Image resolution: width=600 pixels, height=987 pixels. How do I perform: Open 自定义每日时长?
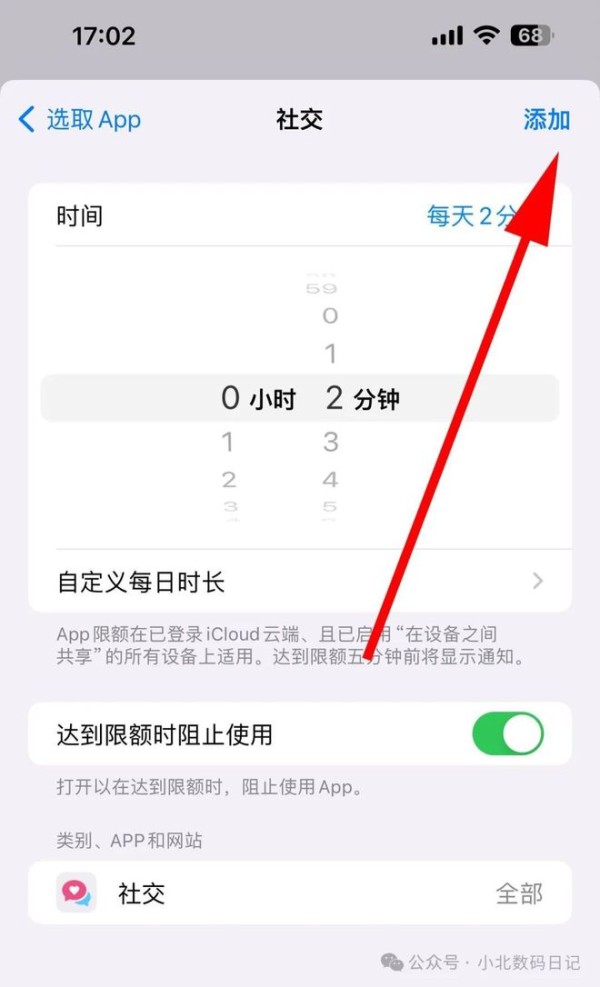pos(300,581)
